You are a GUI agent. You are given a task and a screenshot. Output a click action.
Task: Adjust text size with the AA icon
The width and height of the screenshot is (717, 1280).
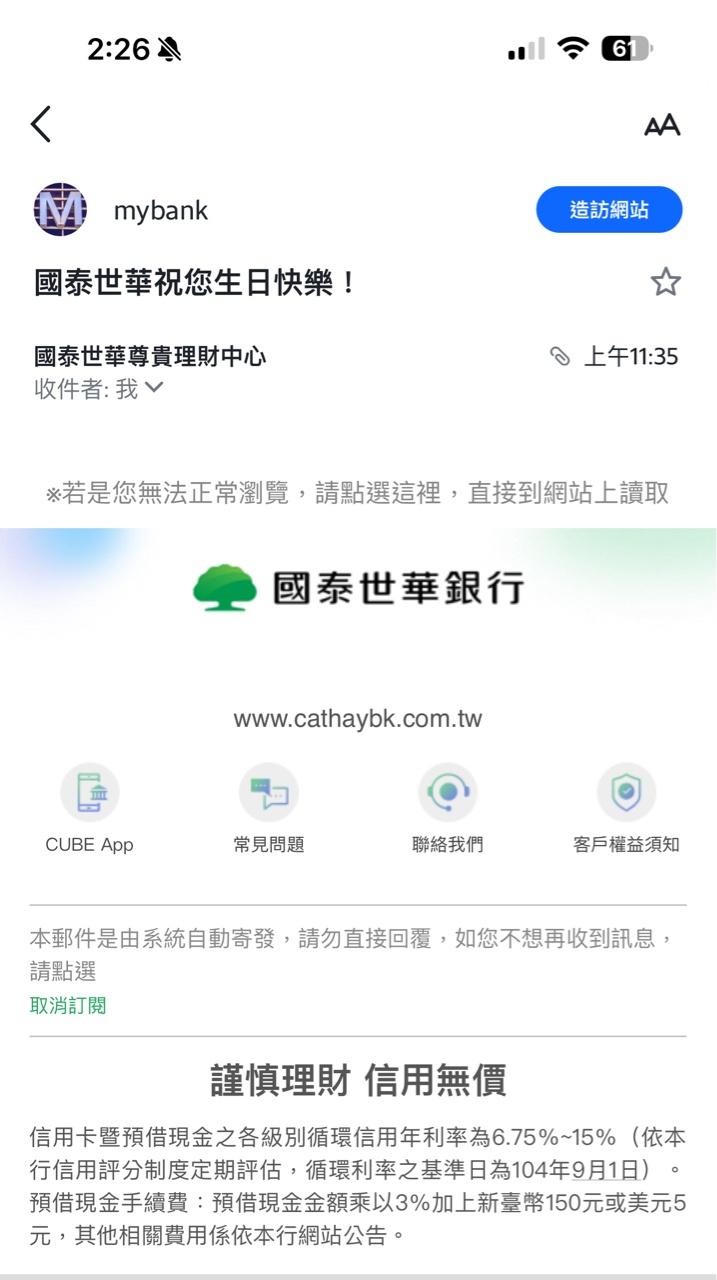point(661,125)
